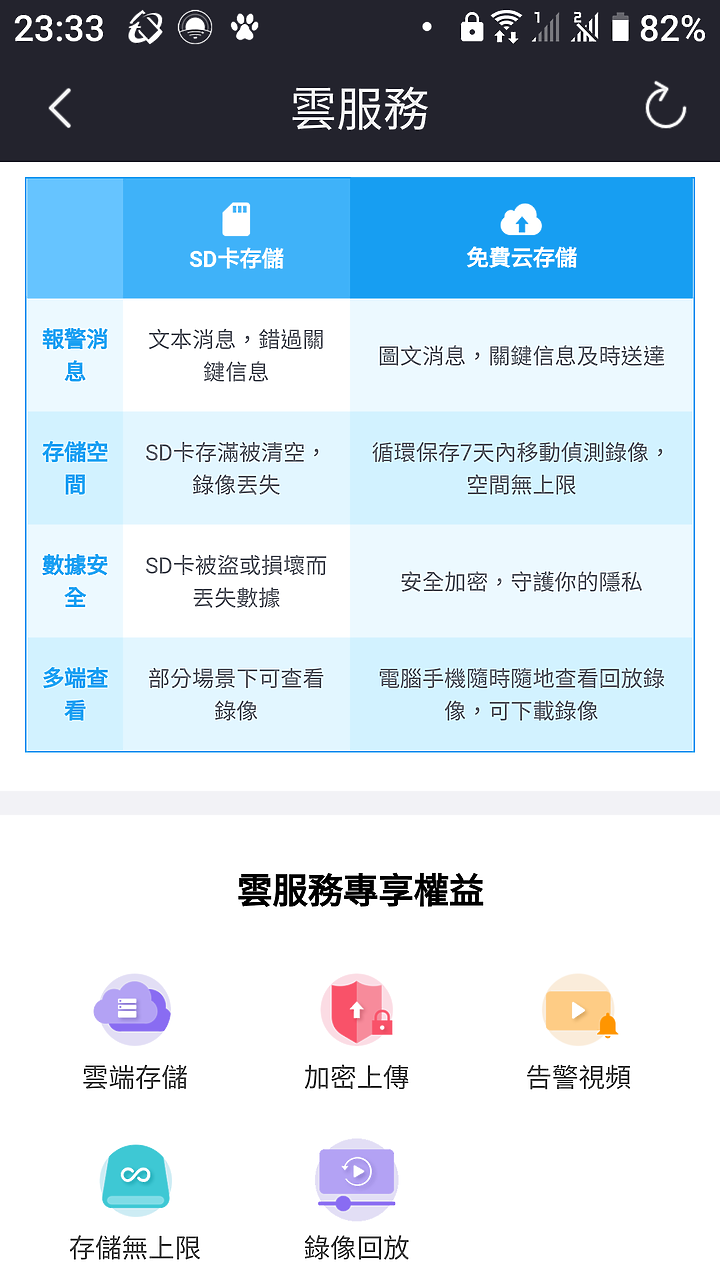The image size is (720, 1280).
Task: Tap the 存儲空間 row label
Action: pyautogui.click(x=74, y=467)
